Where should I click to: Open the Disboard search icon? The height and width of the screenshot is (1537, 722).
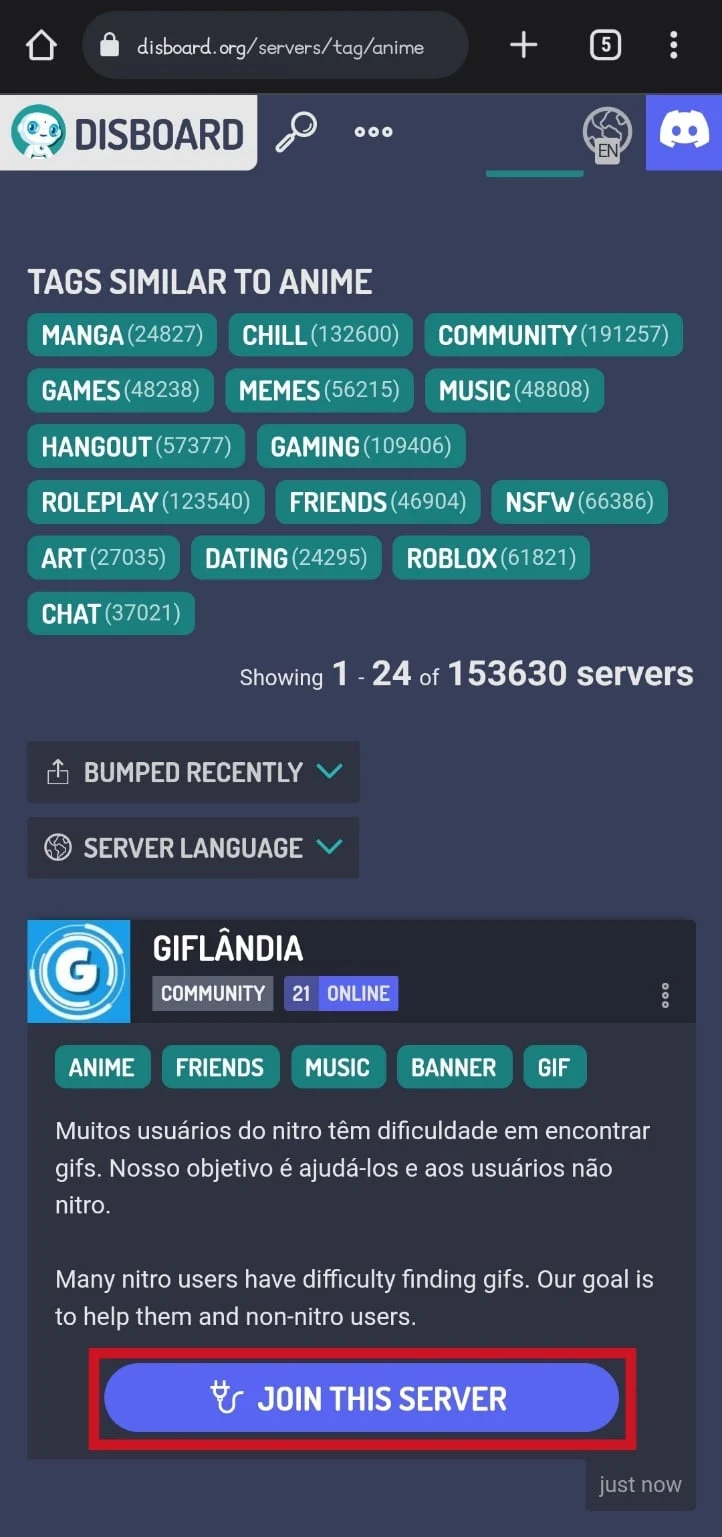click(x=295, y=132)
